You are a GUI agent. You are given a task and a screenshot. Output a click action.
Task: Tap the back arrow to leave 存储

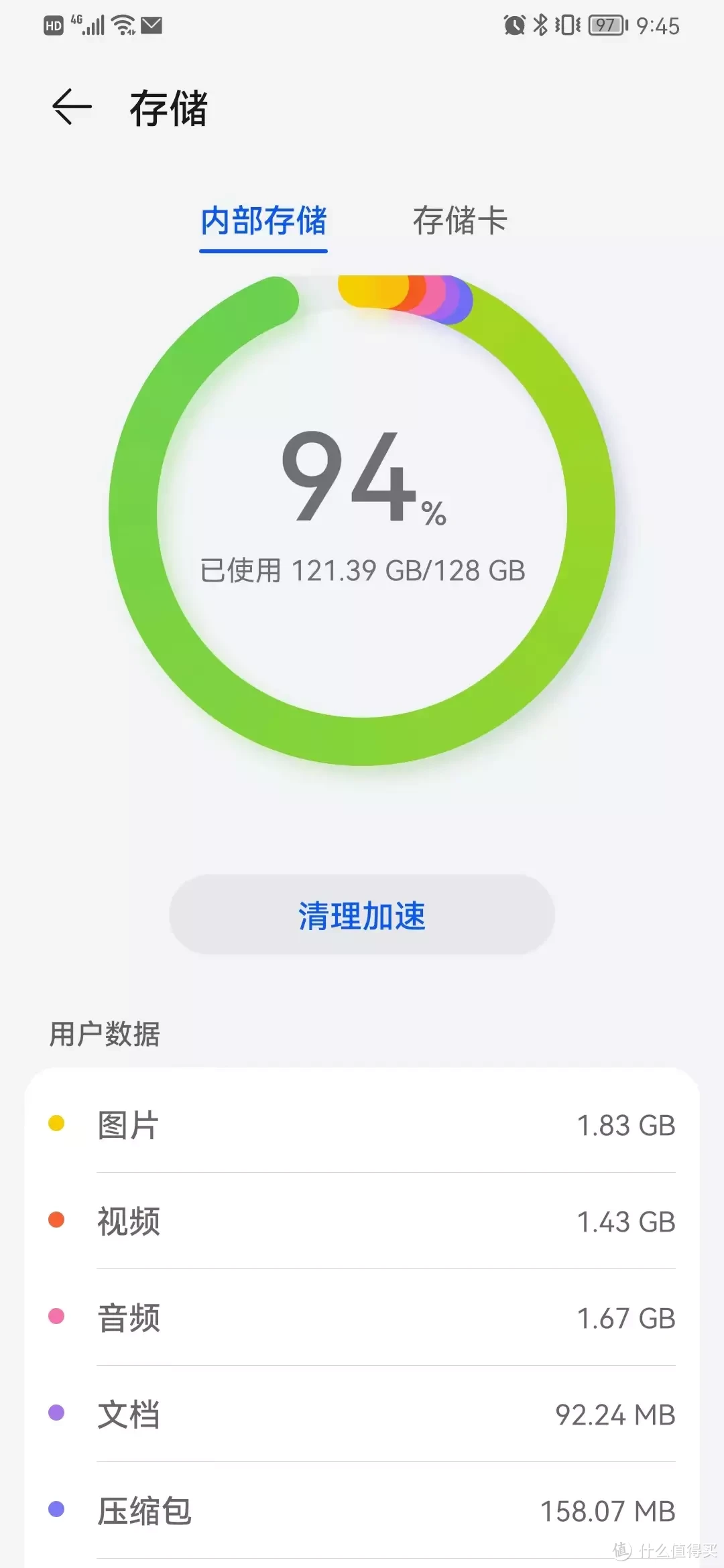pos(72,106)
